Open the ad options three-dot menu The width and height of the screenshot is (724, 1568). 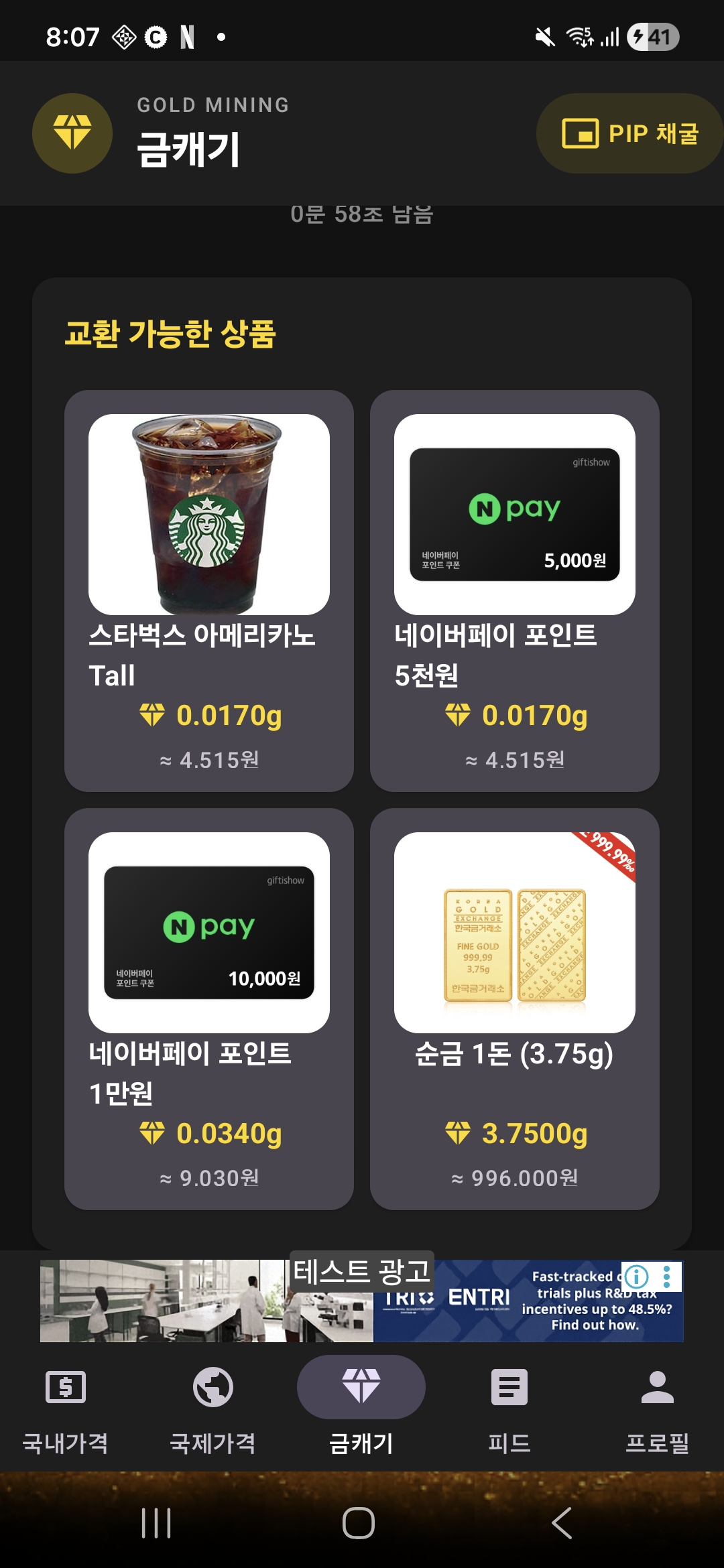coord(667,1275)
